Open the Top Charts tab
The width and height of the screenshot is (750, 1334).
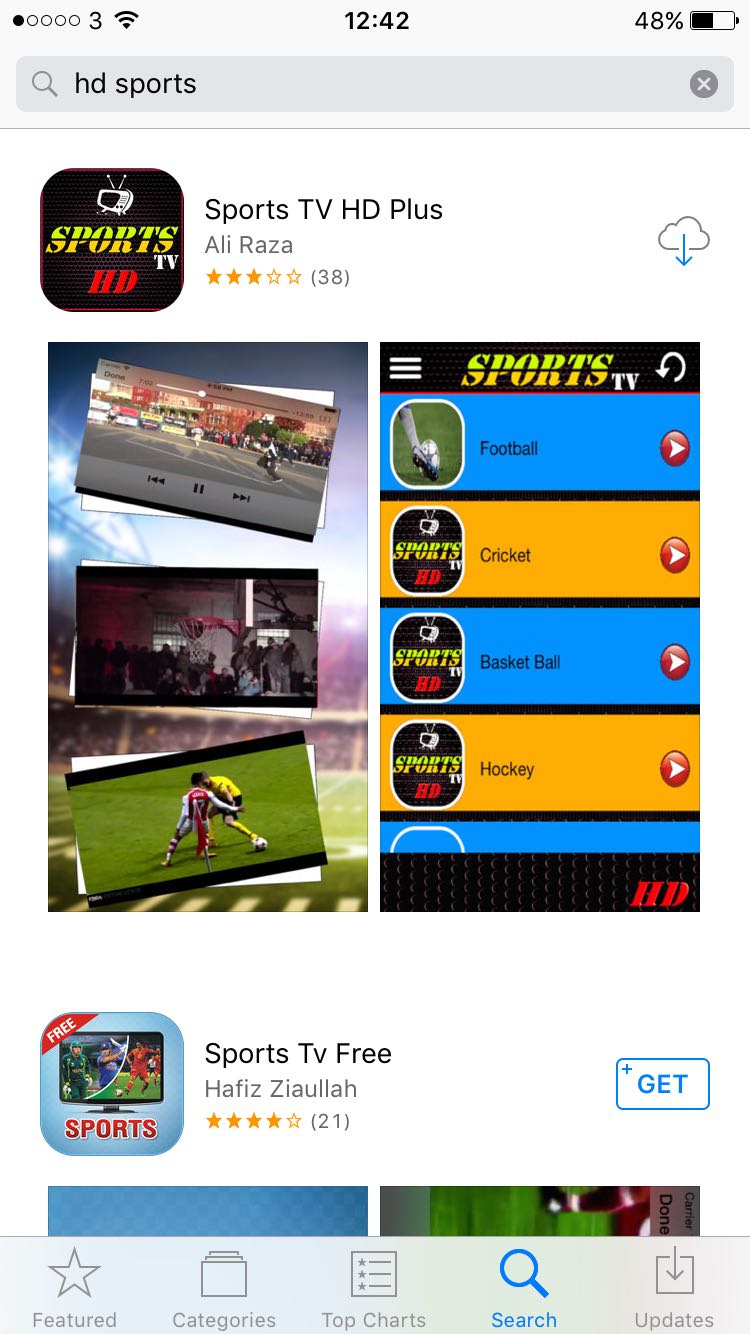coord(374,1289)
